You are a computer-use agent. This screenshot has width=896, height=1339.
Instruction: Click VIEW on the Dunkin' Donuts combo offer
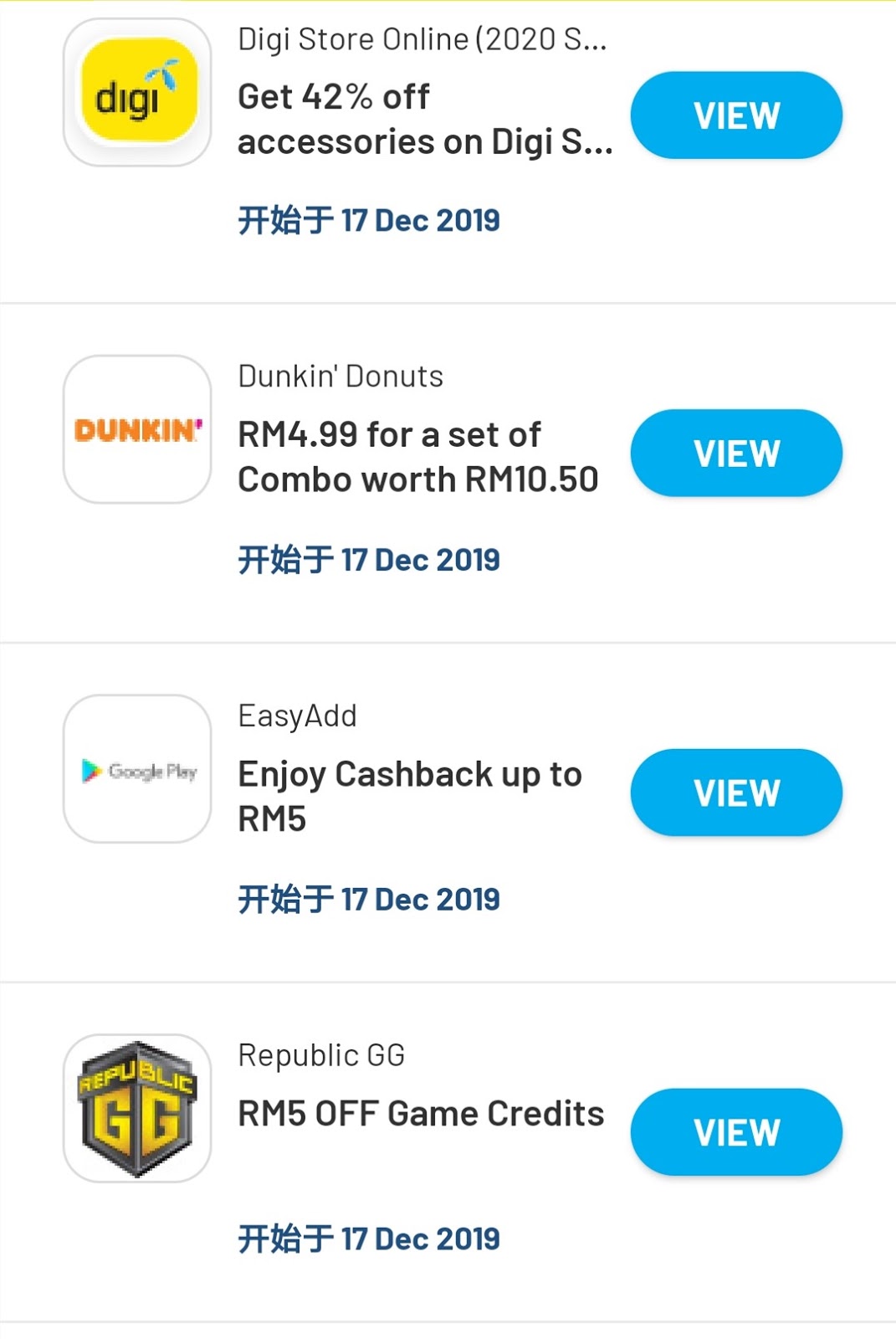tap(735, 452)
